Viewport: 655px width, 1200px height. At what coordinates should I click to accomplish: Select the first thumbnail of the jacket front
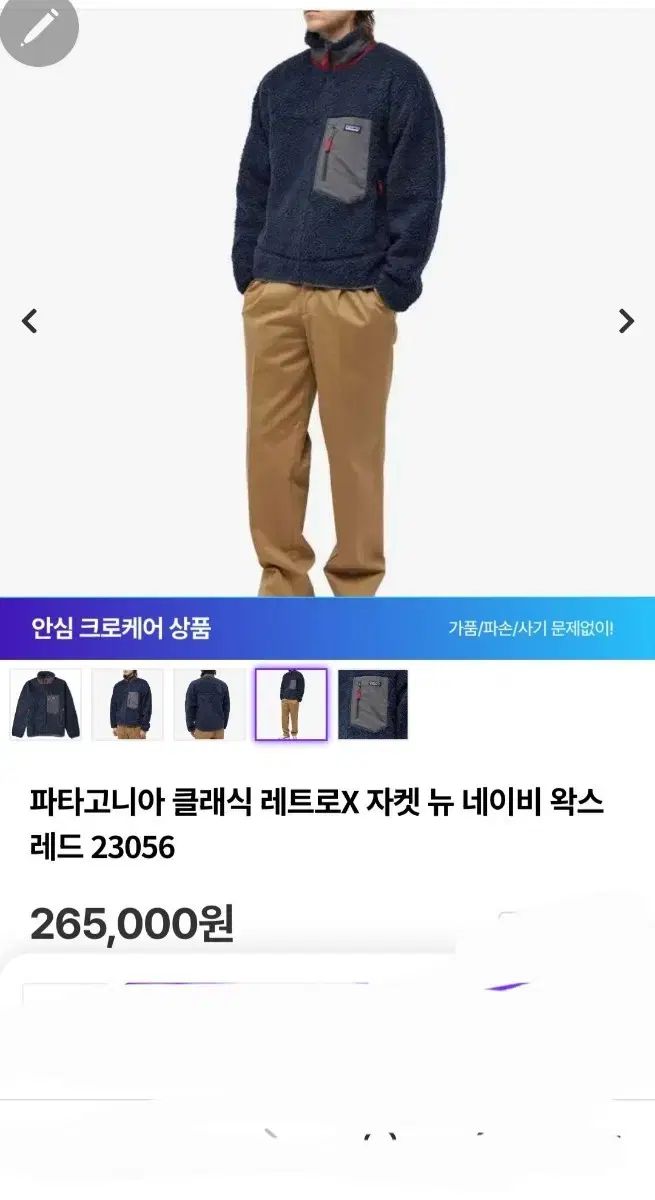pyautogui.click(x=45, y=704)
